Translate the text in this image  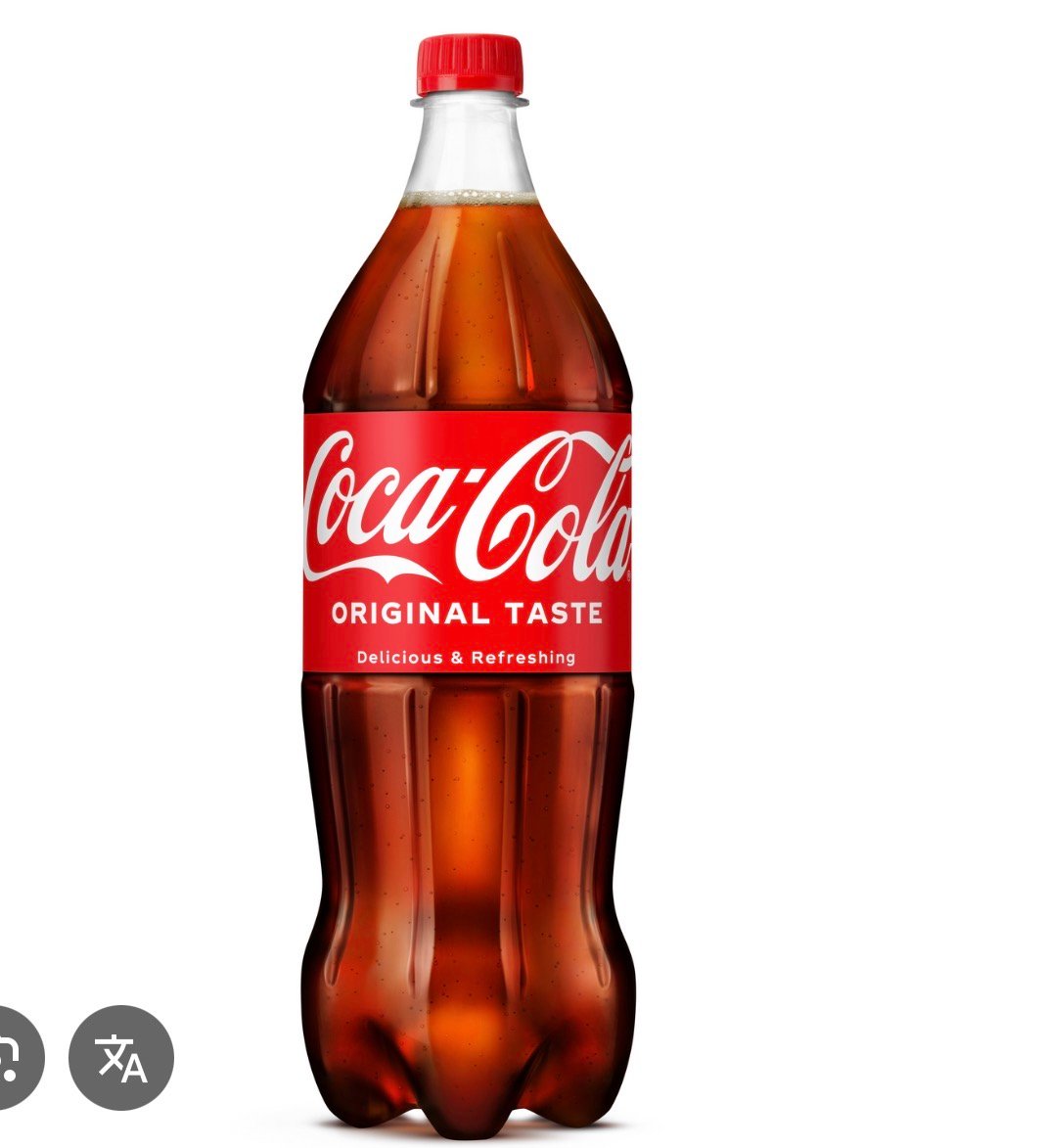(121, 1058)
